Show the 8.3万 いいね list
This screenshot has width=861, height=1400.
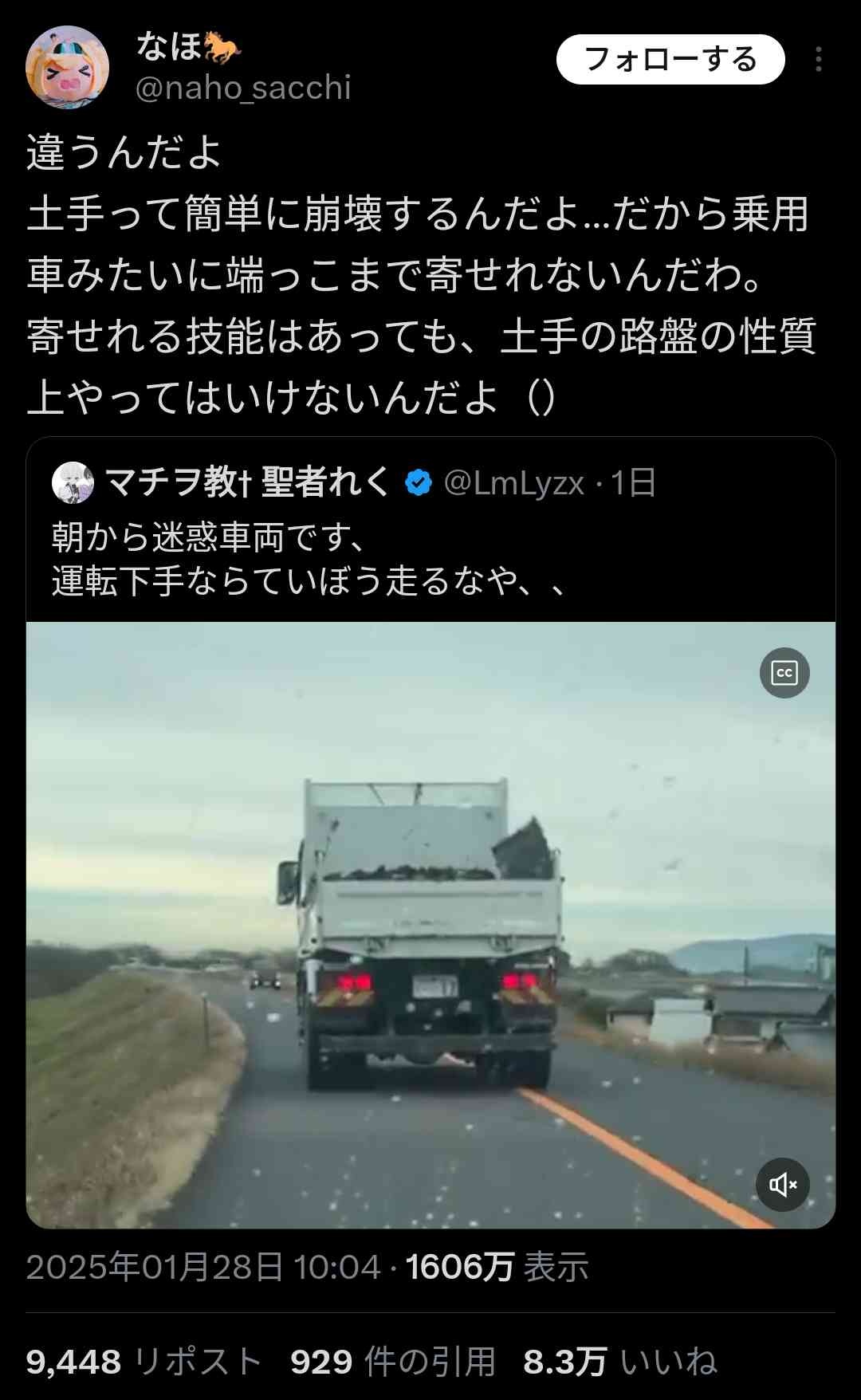point(620,1362)
